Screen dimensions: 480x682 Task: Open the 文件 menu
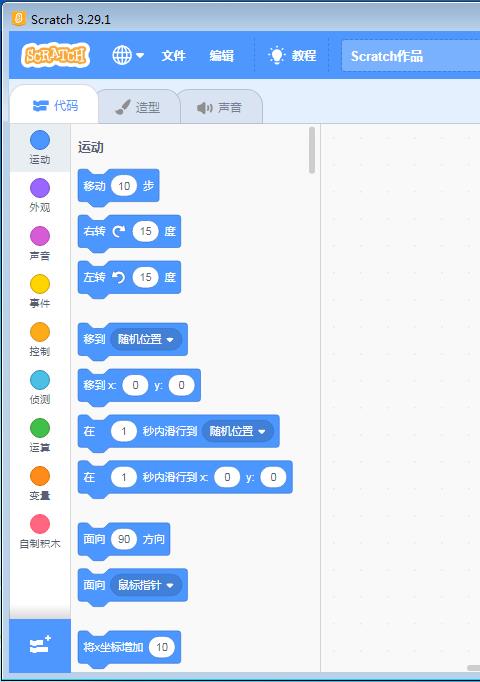click(173, 56)
